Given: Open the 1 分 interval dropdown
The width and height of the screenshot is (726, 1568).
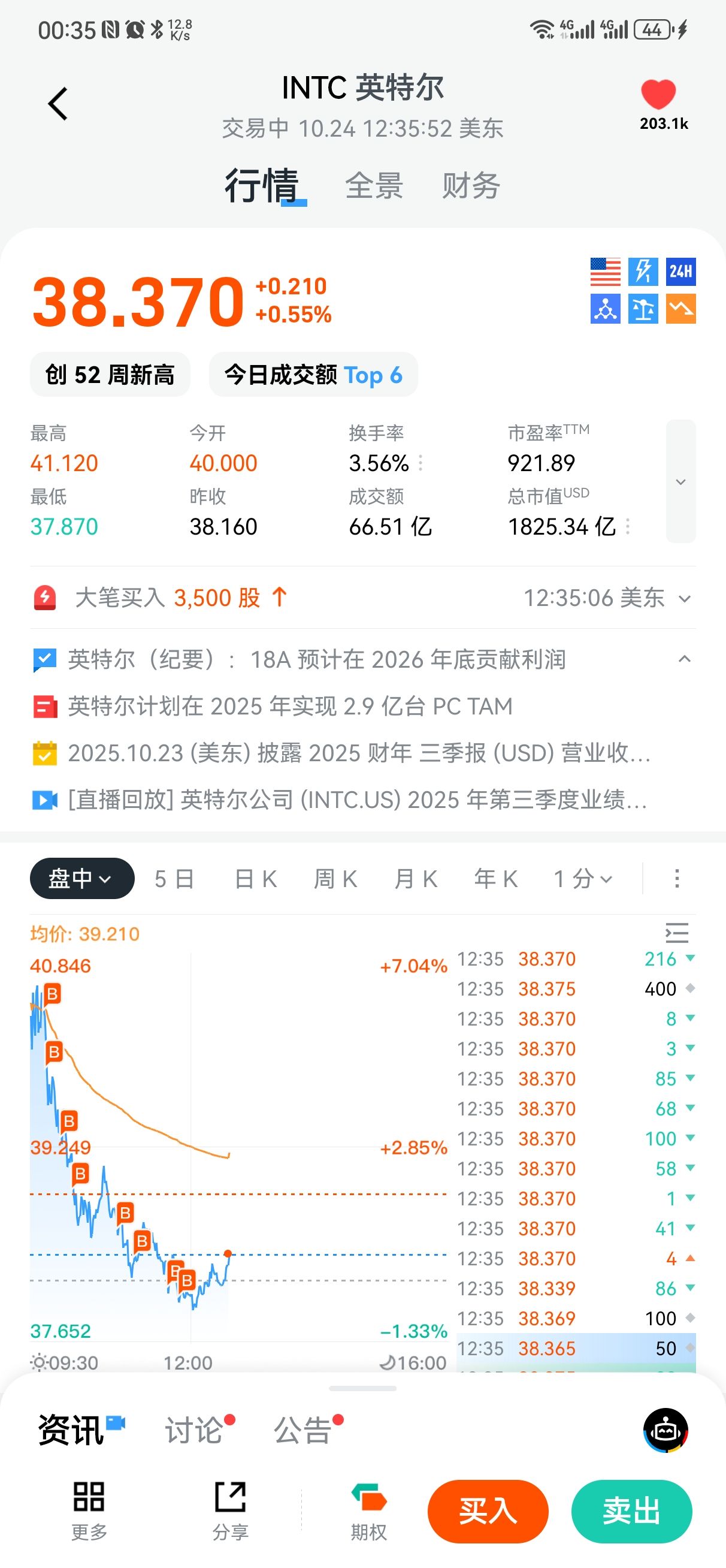Looking at the screenshot, I should tap(582, 879).
